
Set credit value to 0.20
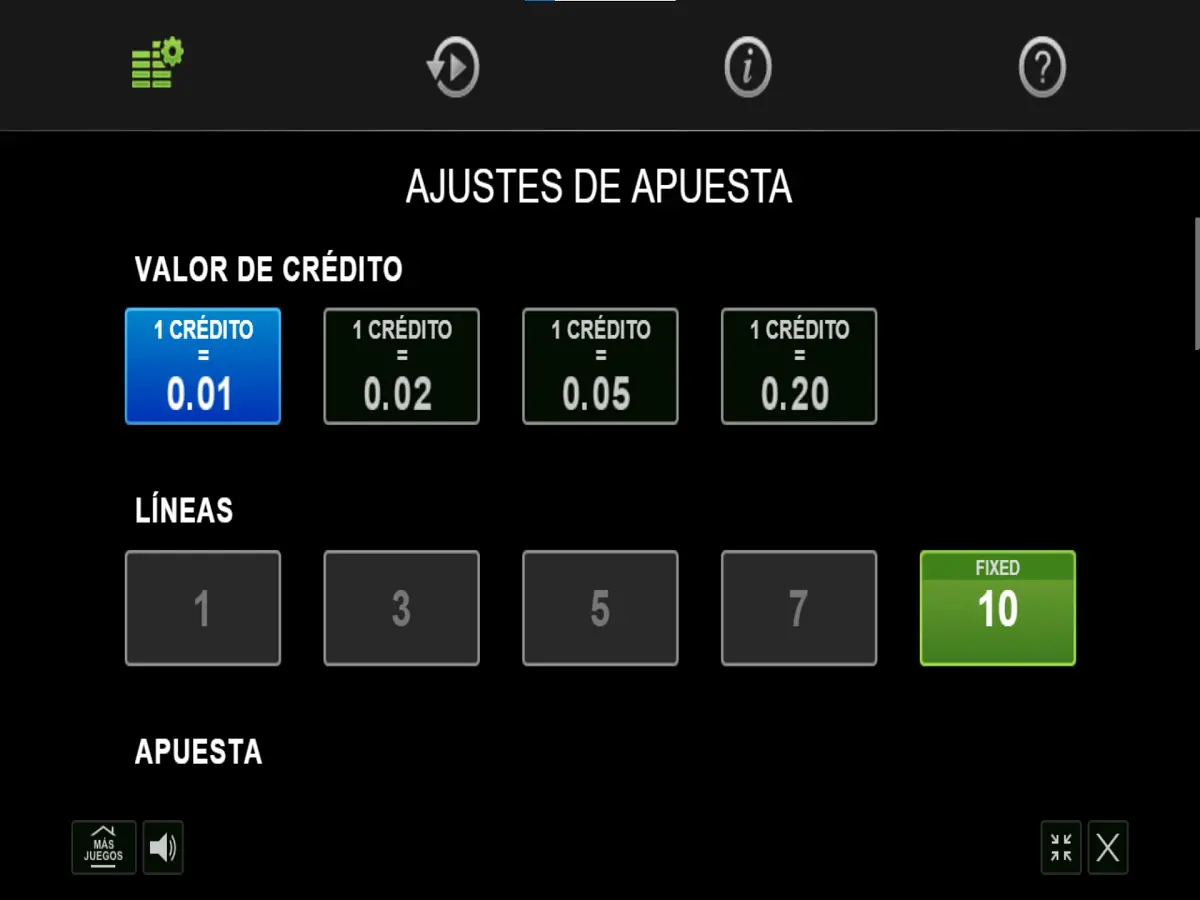[798, 366]
